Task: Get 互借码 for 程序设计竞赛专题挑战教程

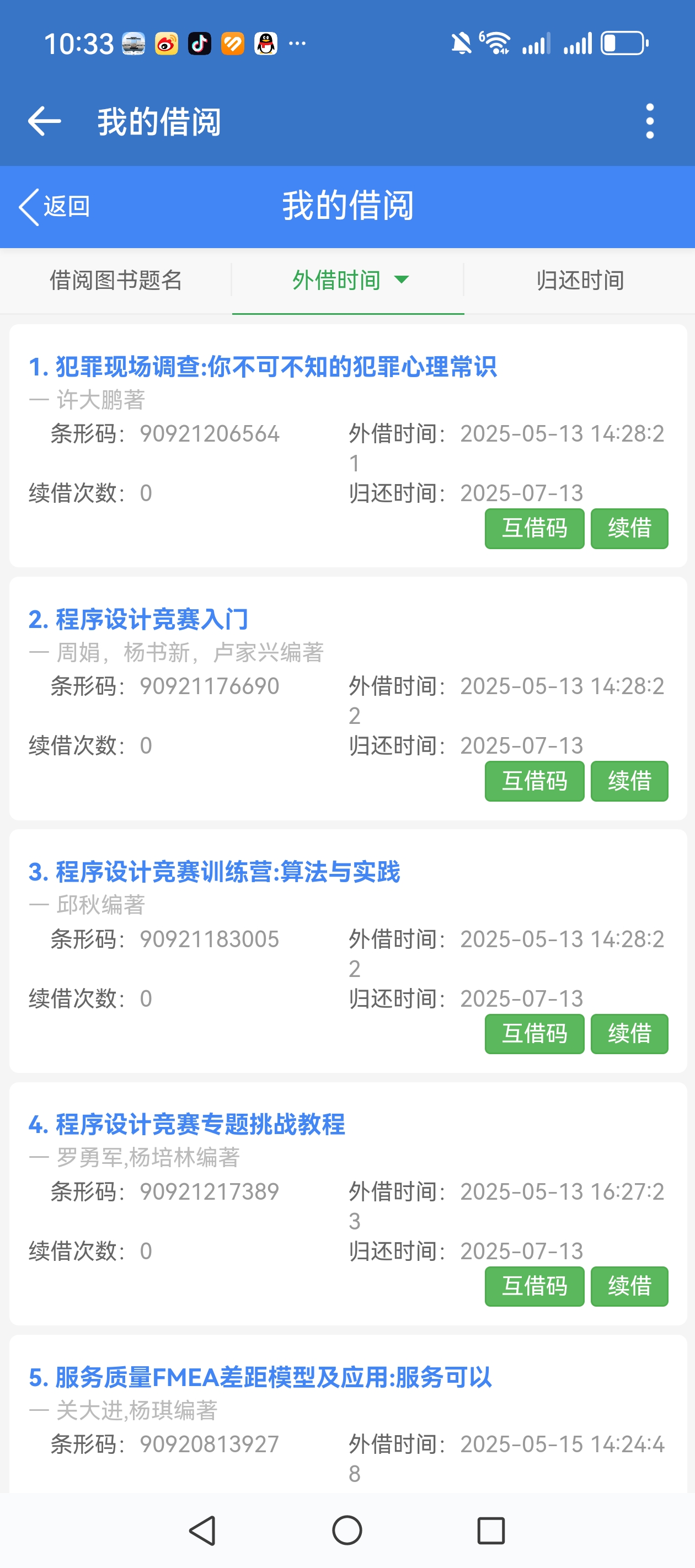Action: 534,1286
